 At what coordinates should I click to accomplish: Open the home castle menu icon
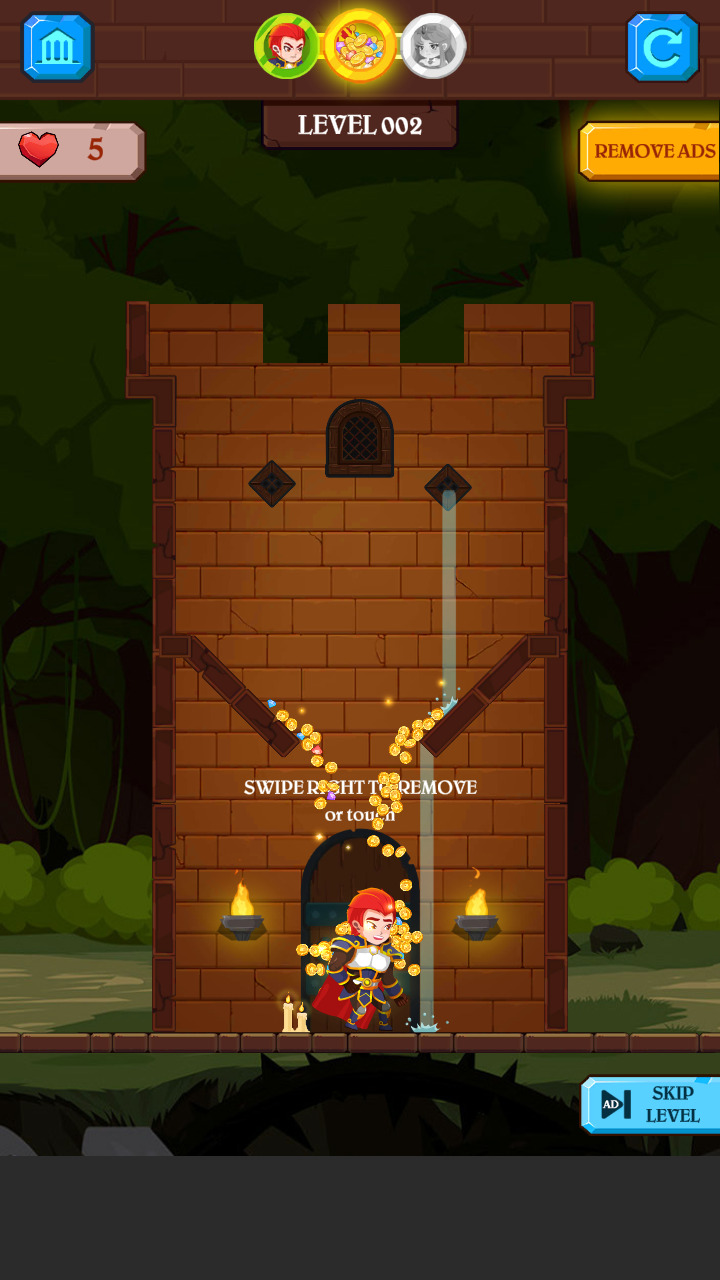[57, 47]
